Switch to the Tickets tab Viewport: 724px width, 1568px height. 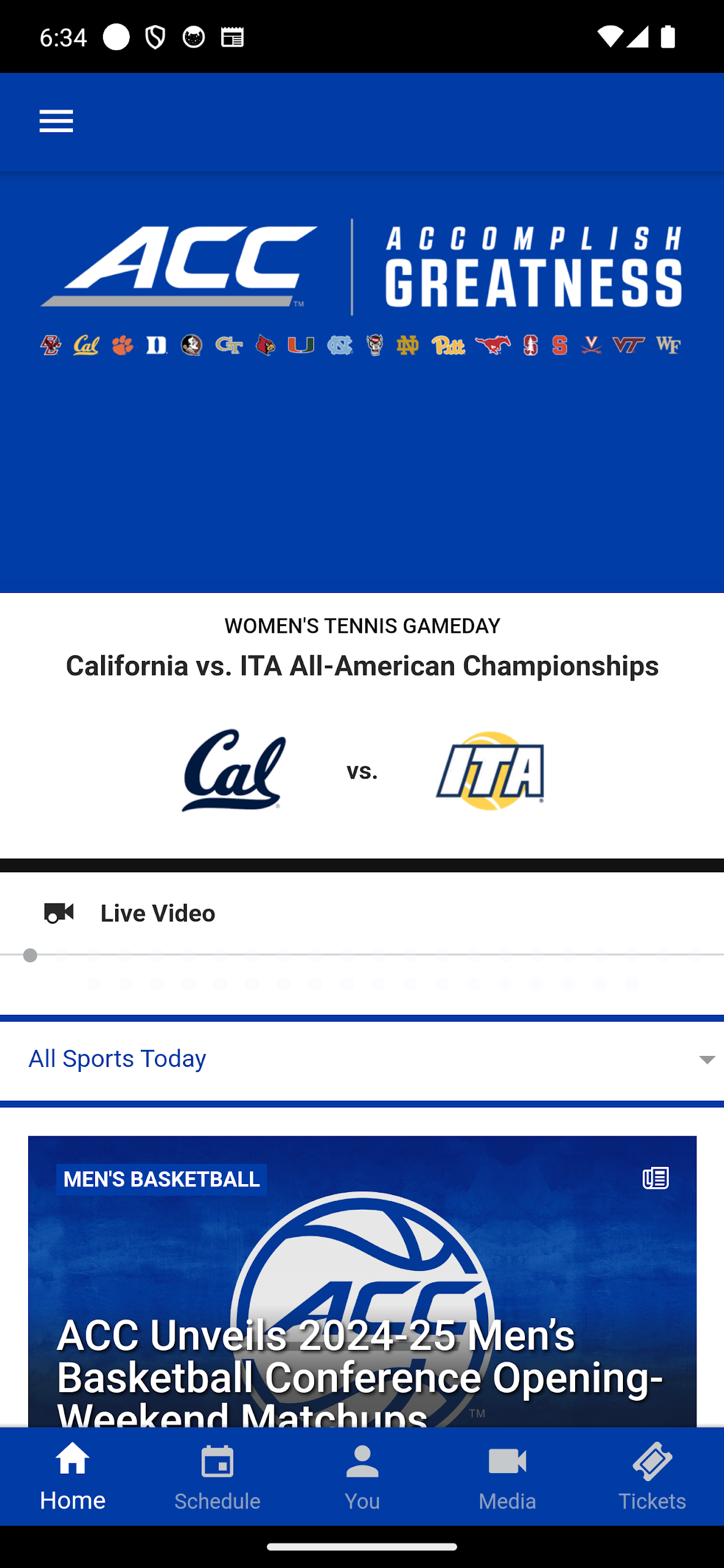coord(652,1476)
